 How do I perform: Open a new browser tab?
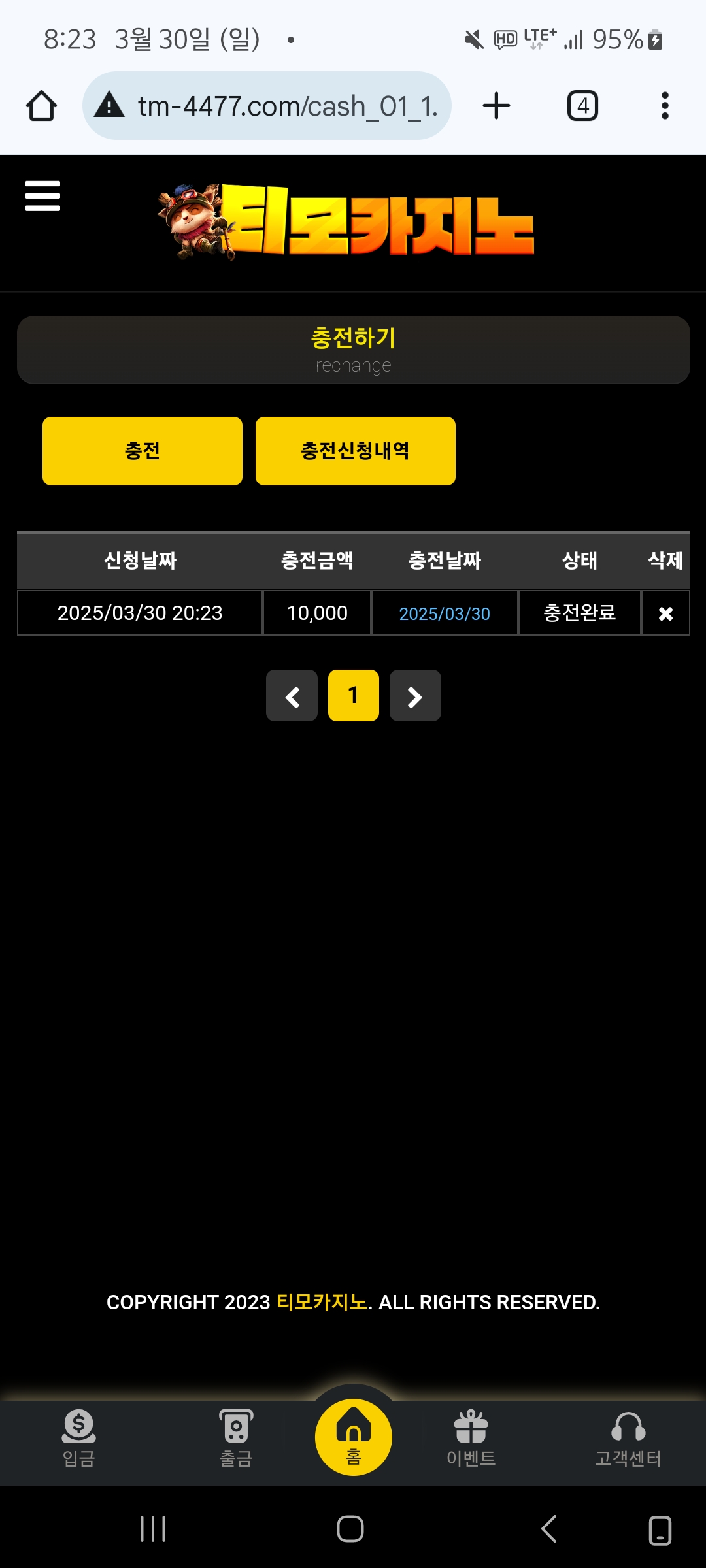(x=496, y=106)
